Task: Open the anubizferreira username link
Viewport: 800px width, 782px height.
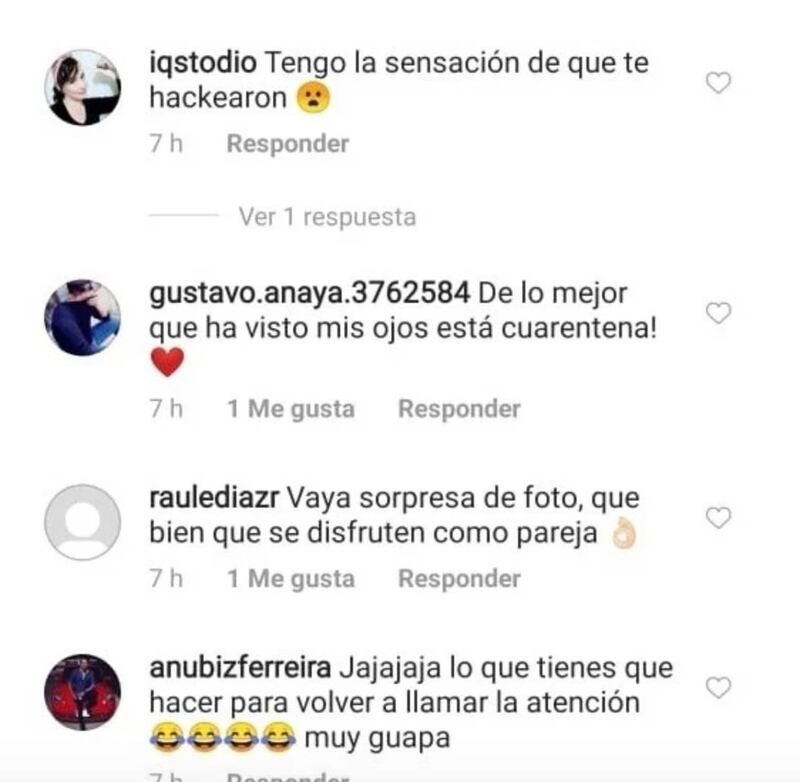Action: pos(240,667)
